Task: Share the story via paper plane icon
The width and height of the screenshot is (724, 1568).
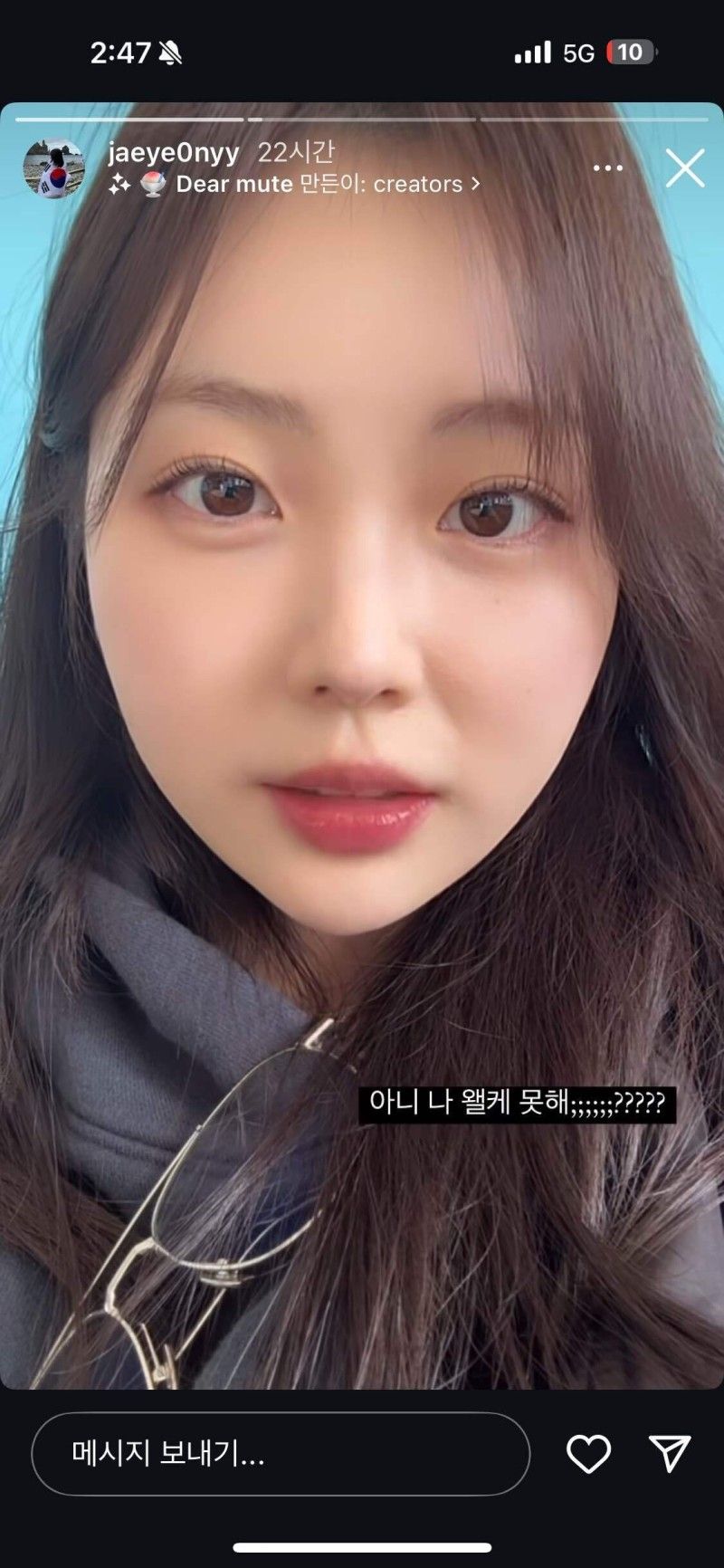Action: 671,1453
